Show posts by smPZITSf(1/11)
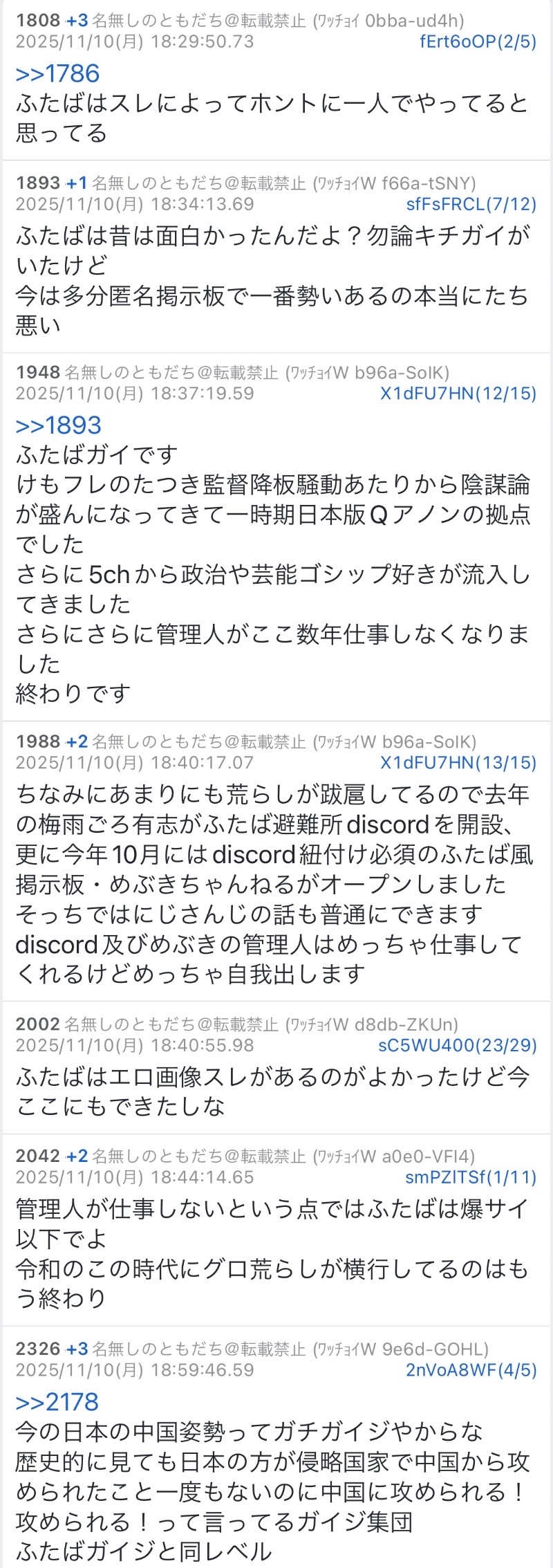The width and height of the screenshot is (553, 1568). tap(471, 1177)
